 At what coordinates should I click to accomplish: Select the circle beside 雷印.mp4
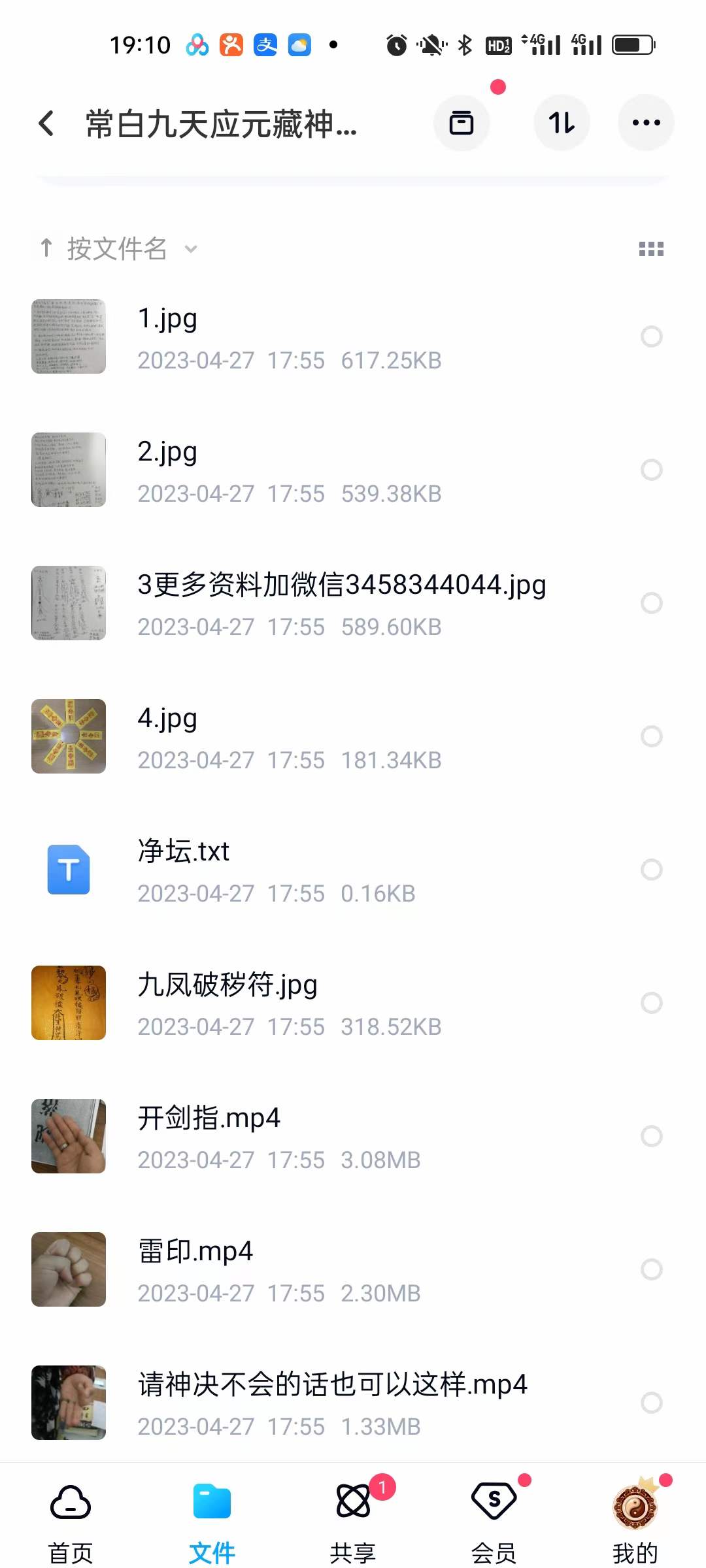pos(651,1269)
